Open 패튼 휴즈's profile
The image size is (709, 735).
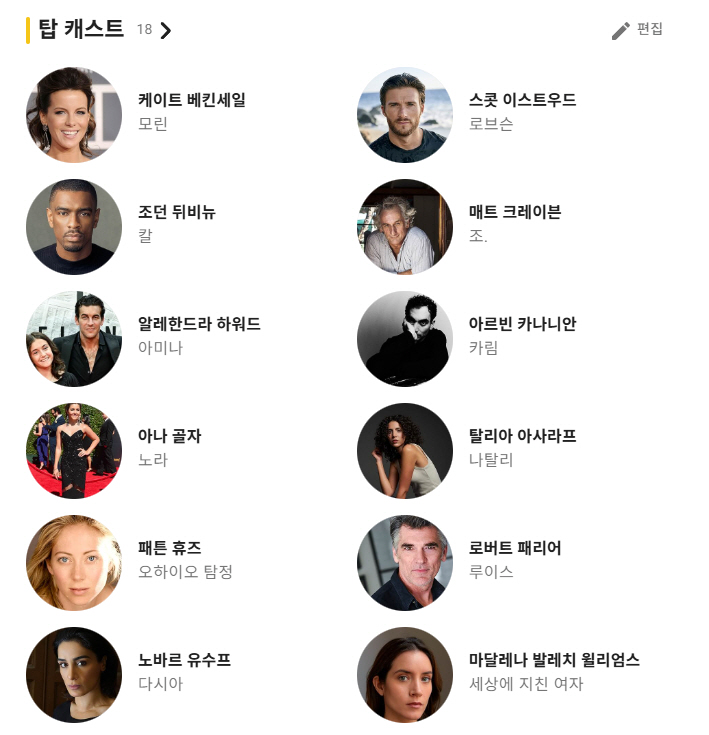tap(169, 548)
